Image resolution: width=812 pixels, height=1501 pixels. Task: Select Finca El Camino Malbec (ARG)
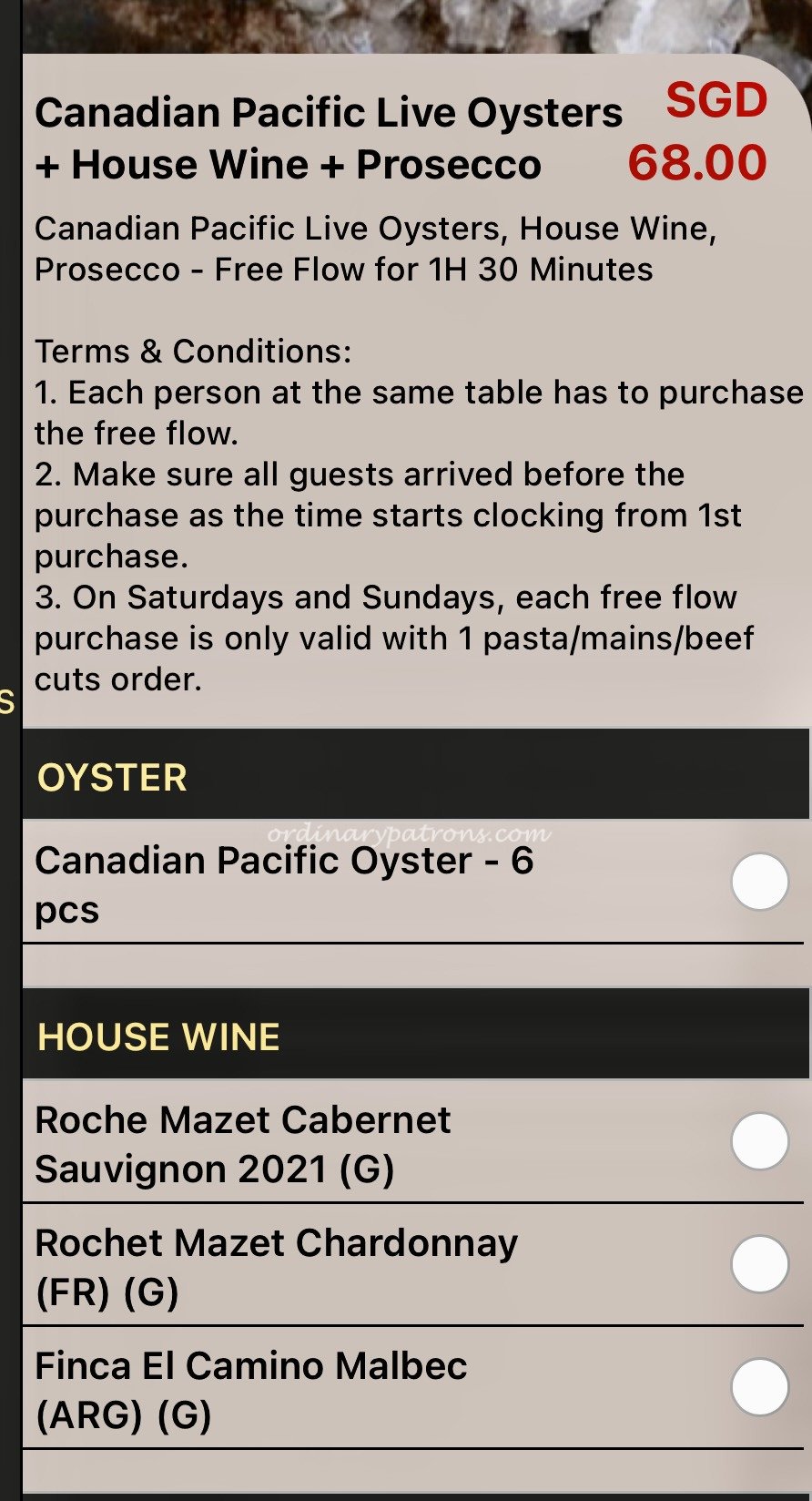tap(759, 1387)
